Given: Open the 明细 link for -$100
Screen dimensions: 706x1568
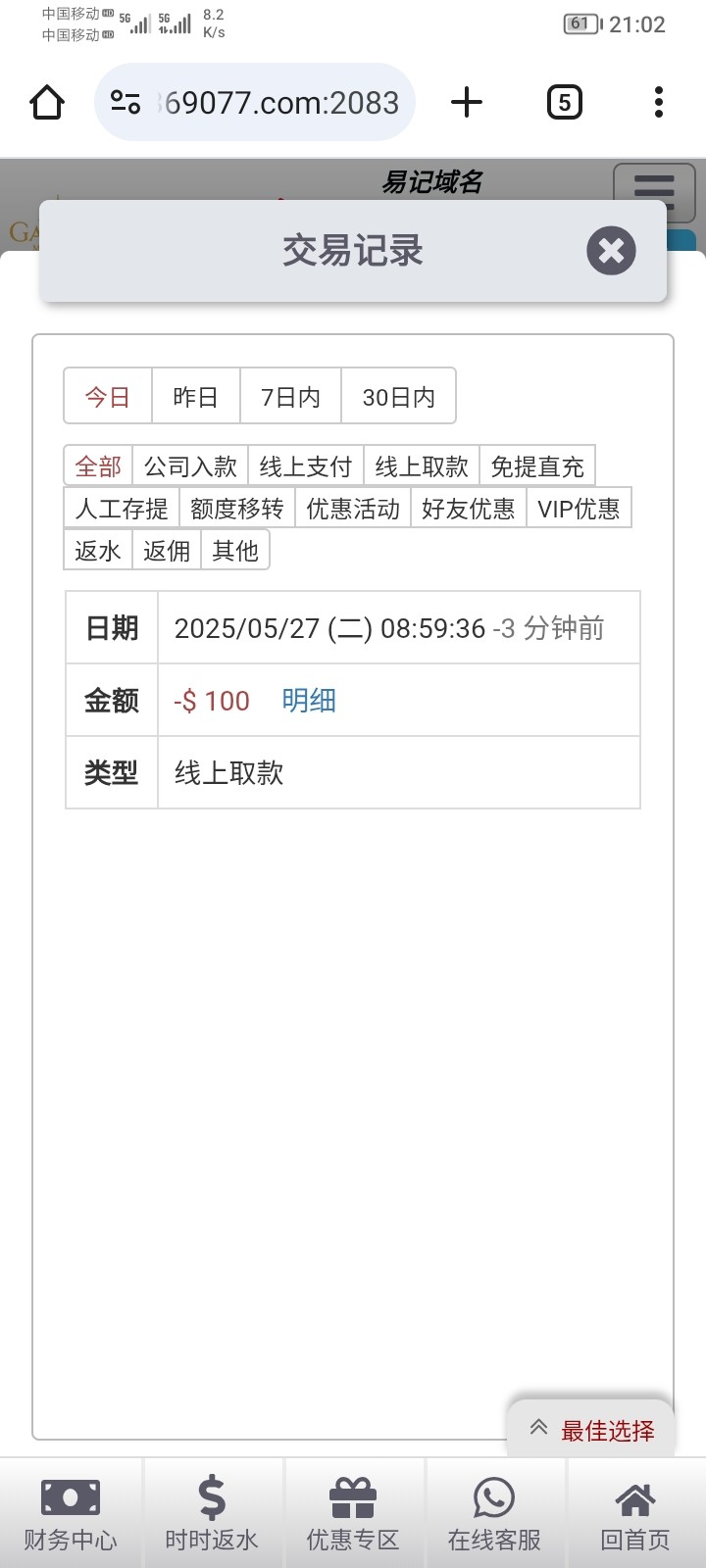Looking at the screenshot, I should coord(309,701).
